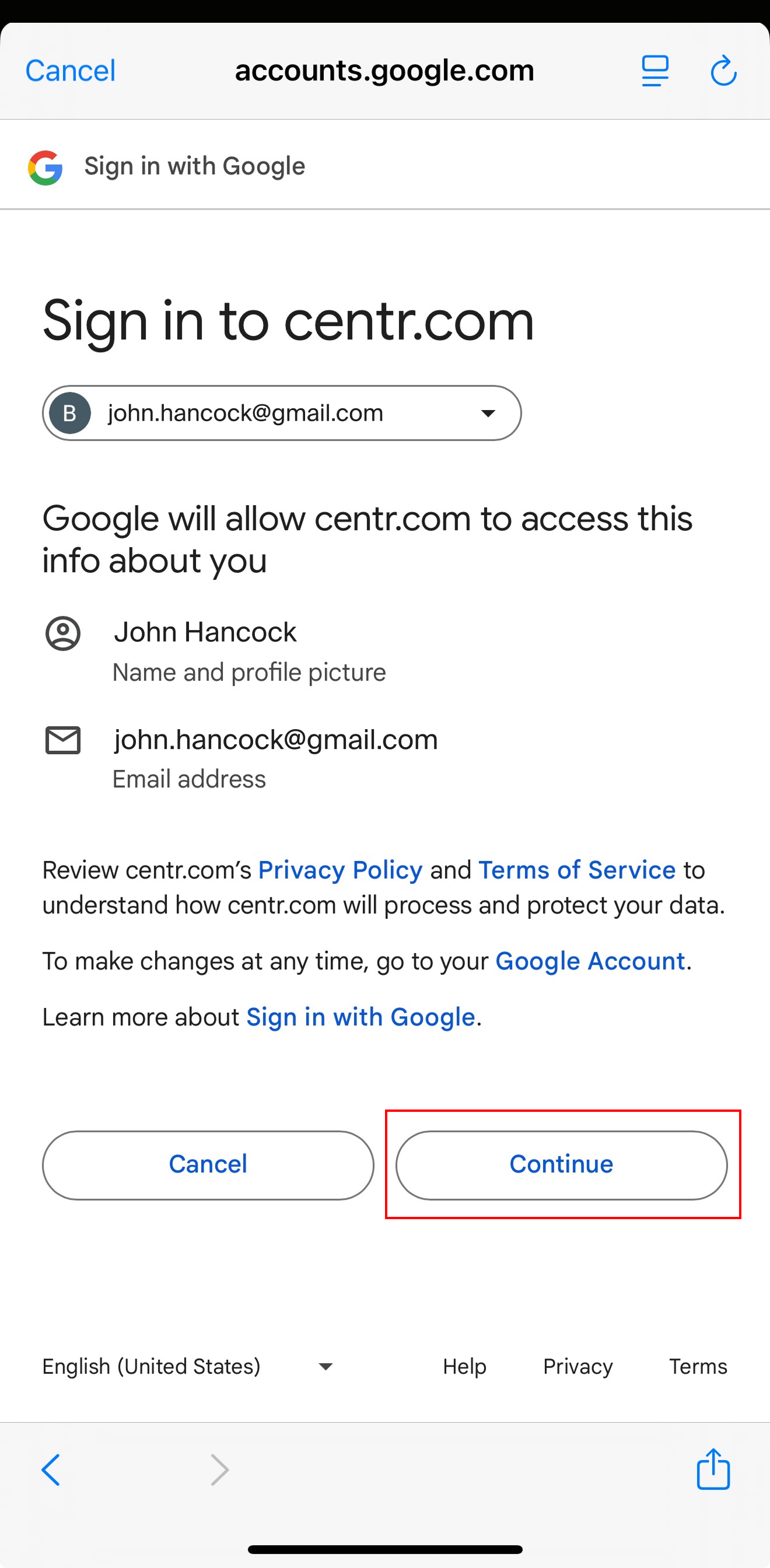The height and width of the screenshot is (1568, 770).
Task: Tap the outlined Cancel button
Action: 208,1165
